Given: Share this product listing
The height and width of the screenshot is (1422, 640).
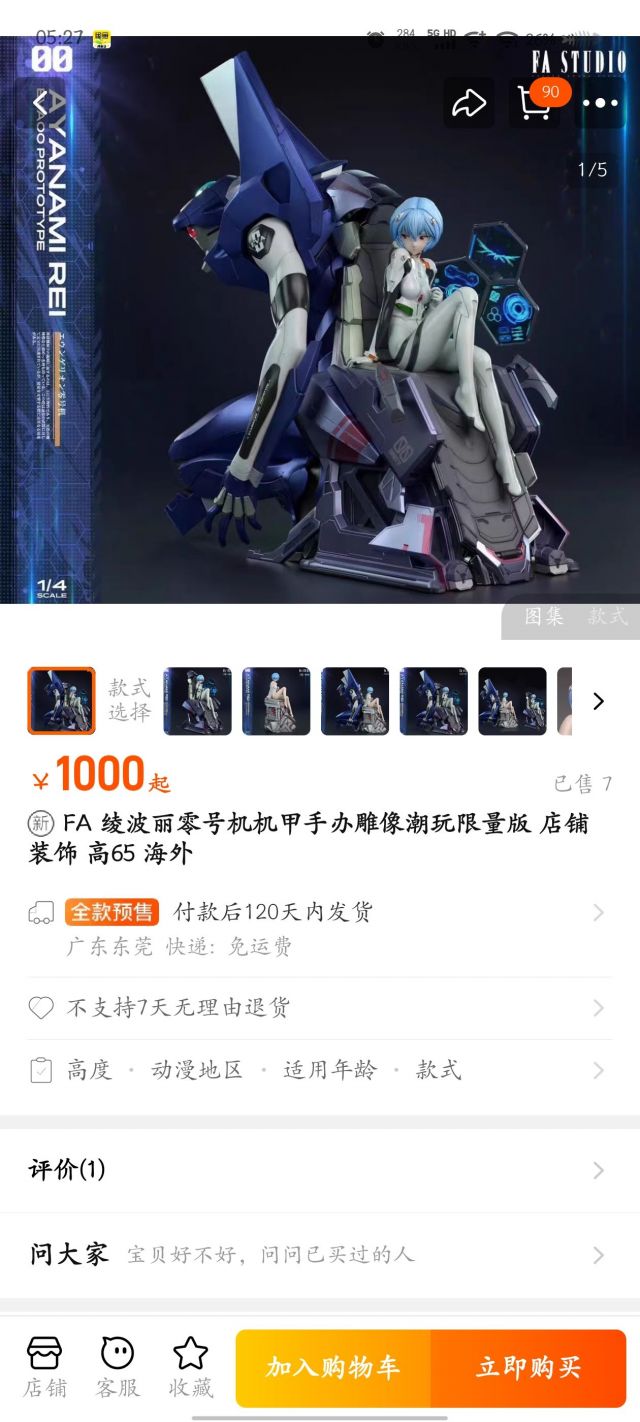Looking at the screenshot, I should [x=469, y=103].
